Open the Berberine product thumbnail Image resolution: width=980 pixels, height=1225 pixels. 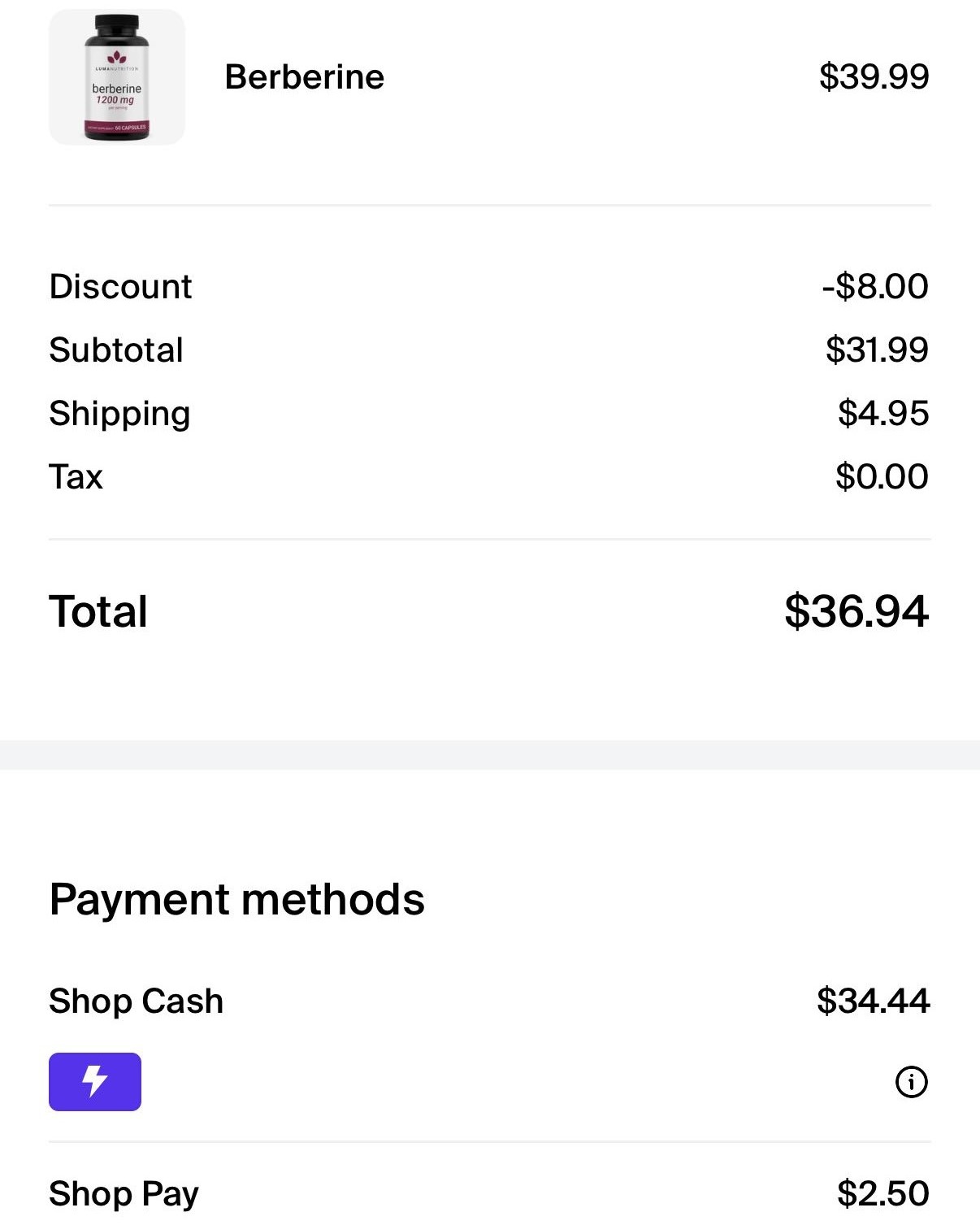tap(117, 78)
